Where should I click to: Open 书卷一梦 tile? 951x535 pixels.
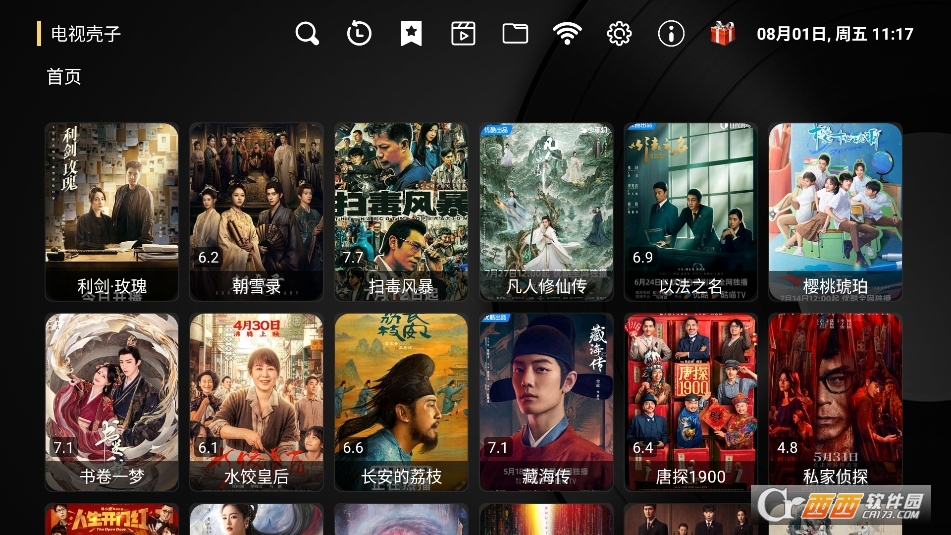[112, 402]
